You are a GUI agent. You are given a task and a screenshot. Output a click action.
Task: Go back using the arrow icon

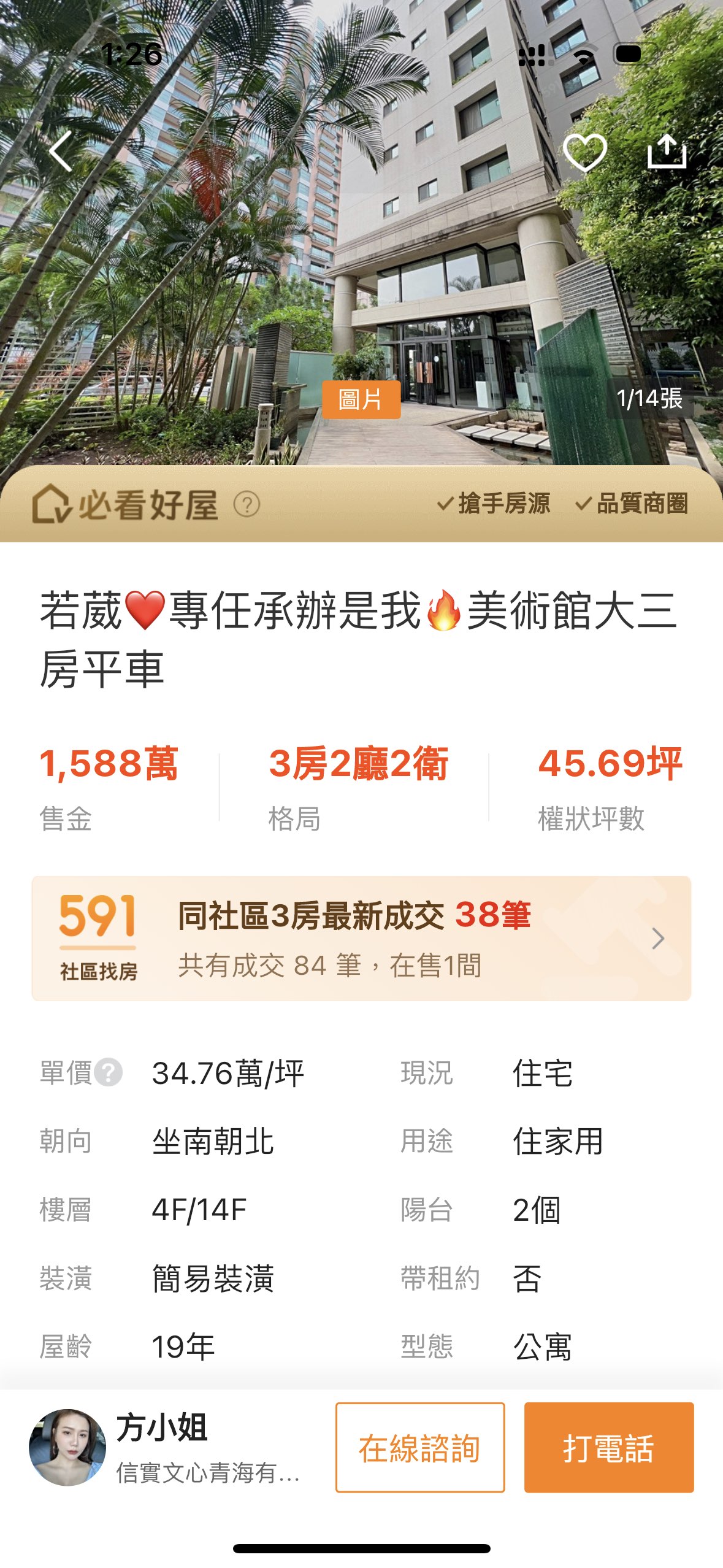click(x=61, y=151)
